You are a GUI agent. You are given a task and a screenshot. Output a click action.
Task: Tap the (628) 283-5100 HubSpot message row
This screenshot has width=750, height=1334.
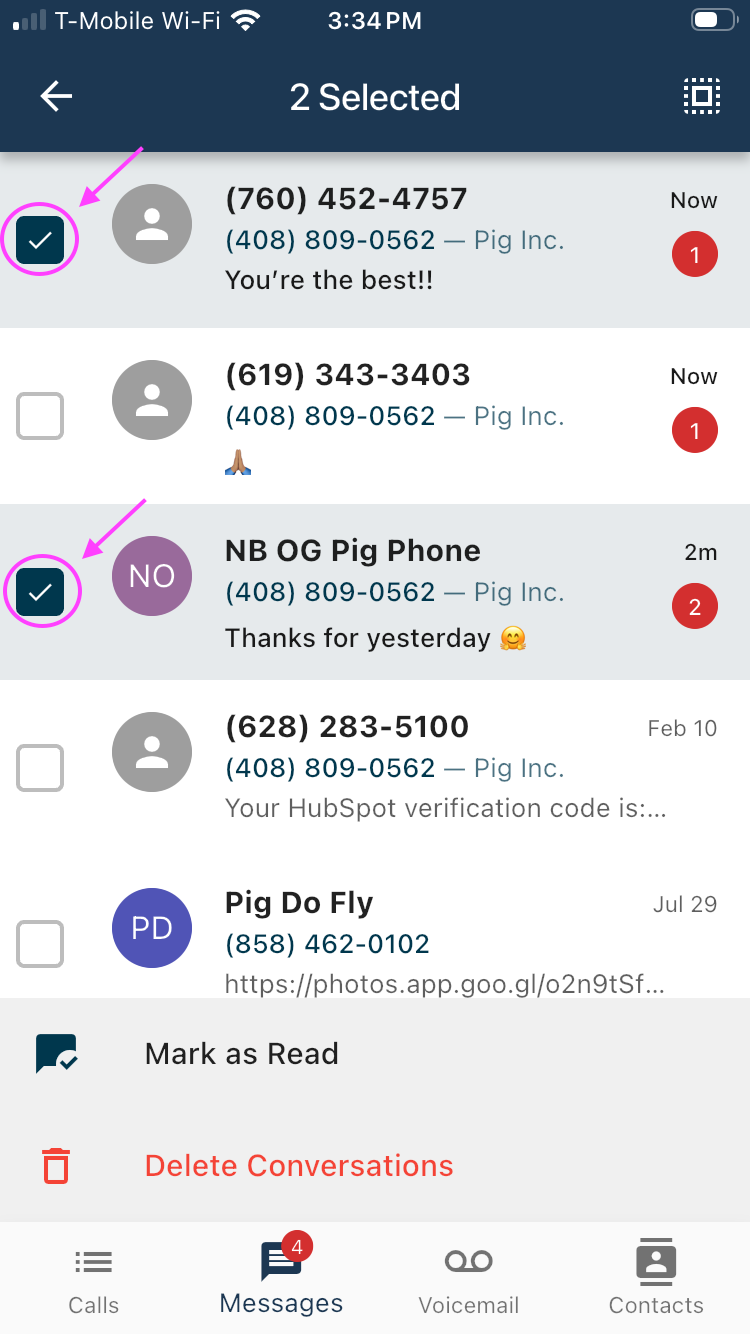point(440,768)
